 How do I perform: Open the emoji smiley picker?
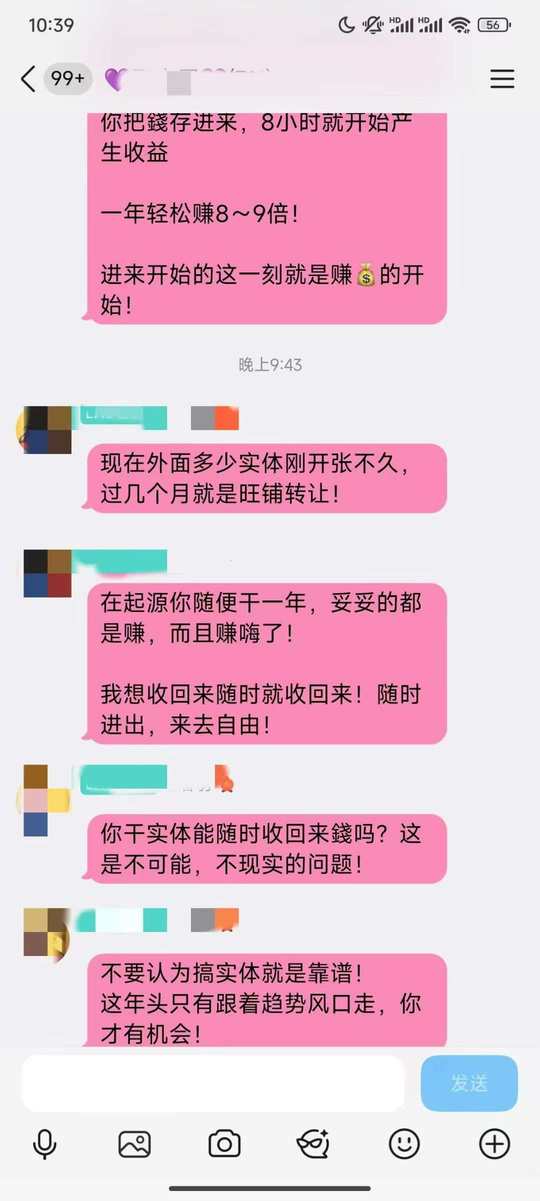click(x=404, y=1144)
